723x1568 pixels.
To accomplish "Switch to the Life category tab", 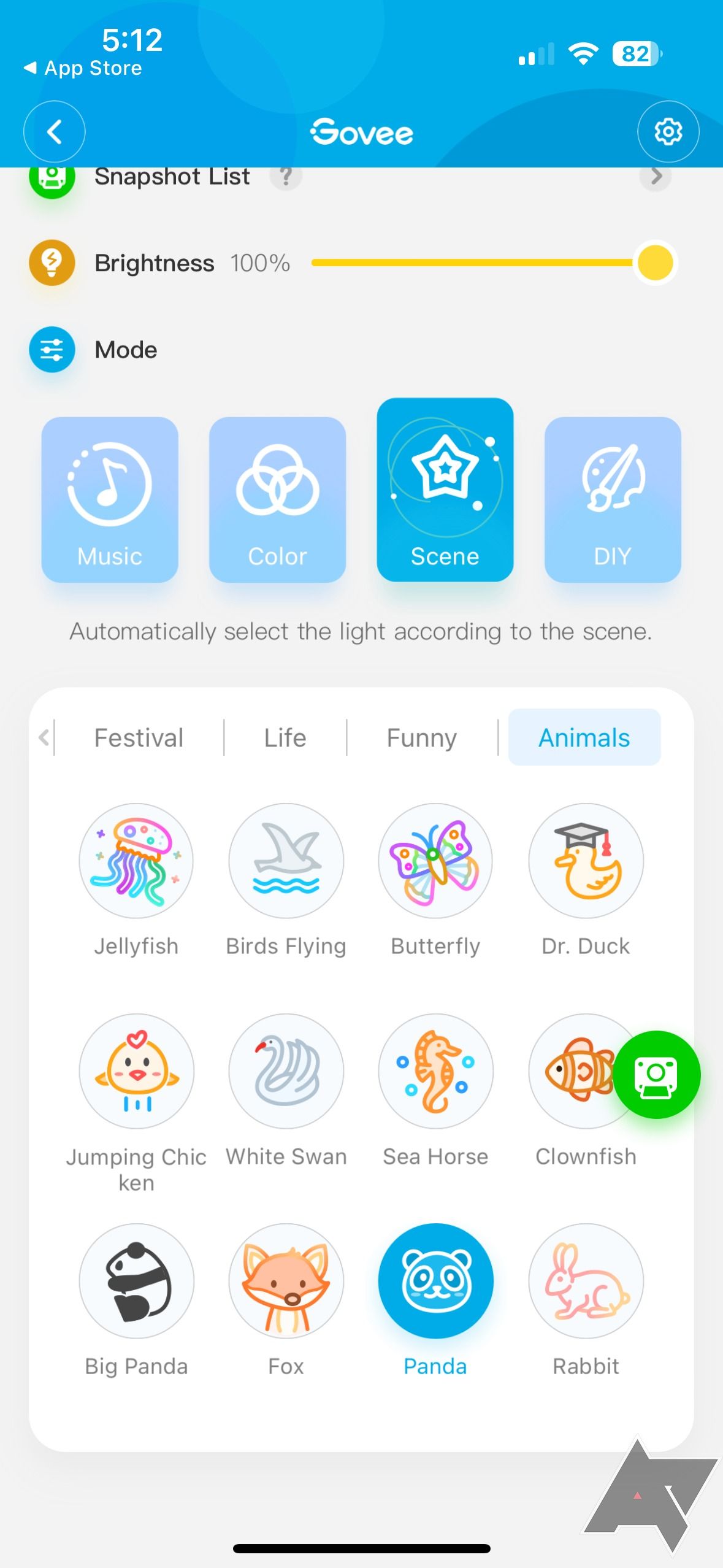I will tap(285, 737).
